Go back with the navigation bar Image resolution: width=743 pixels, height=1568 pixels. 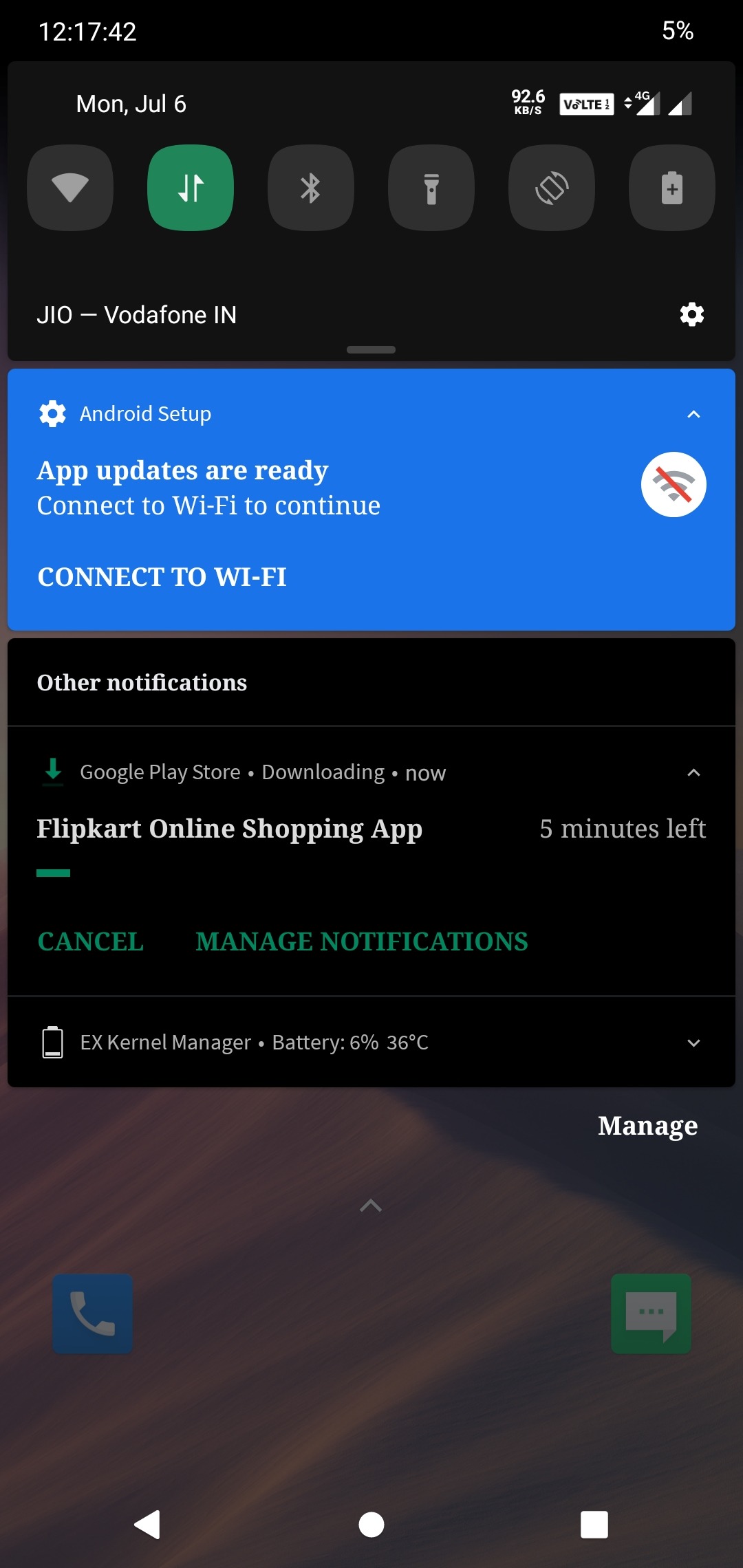coord(147,1525)
